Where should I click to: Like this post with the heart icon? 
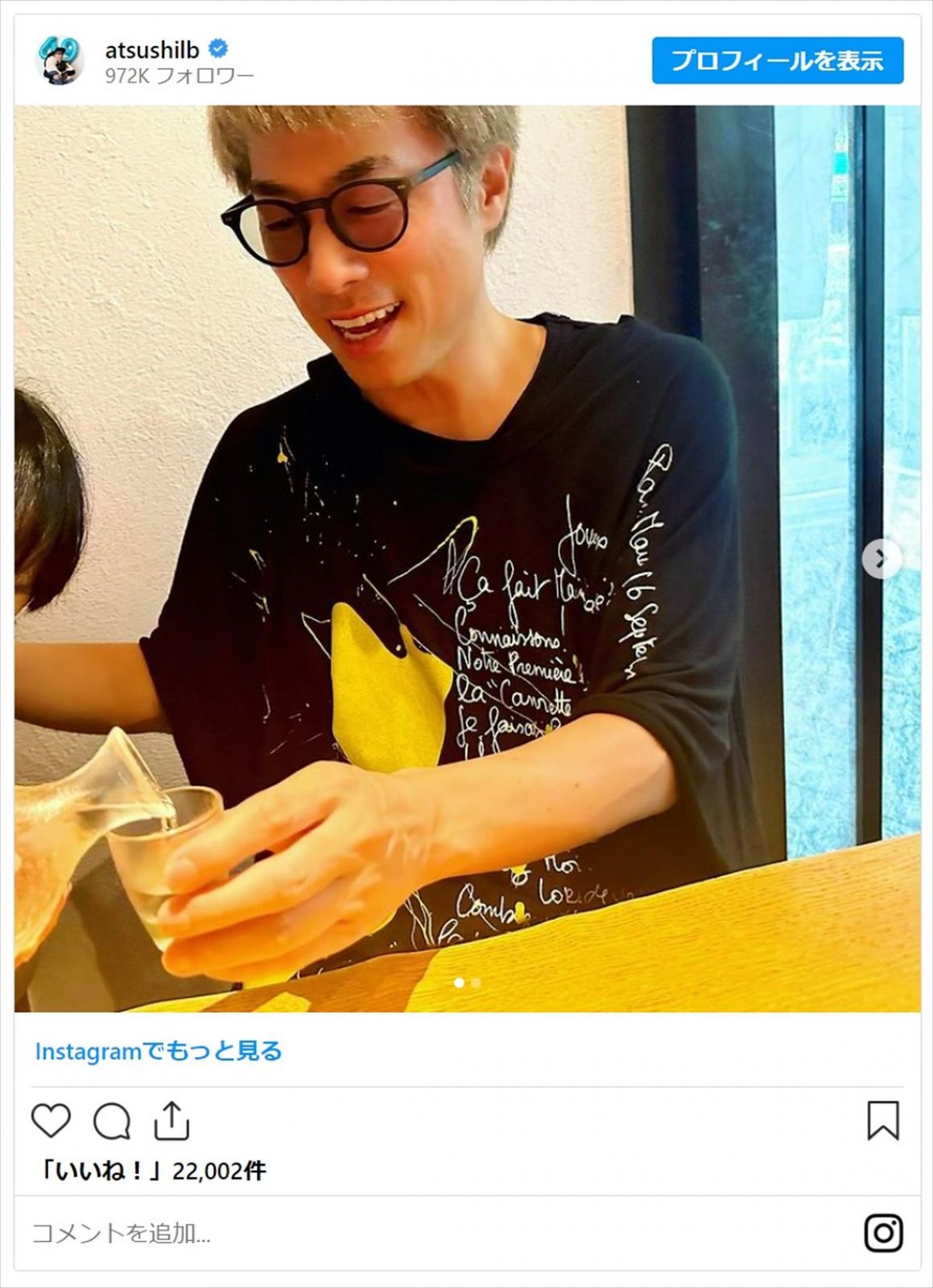(51, 1121)
